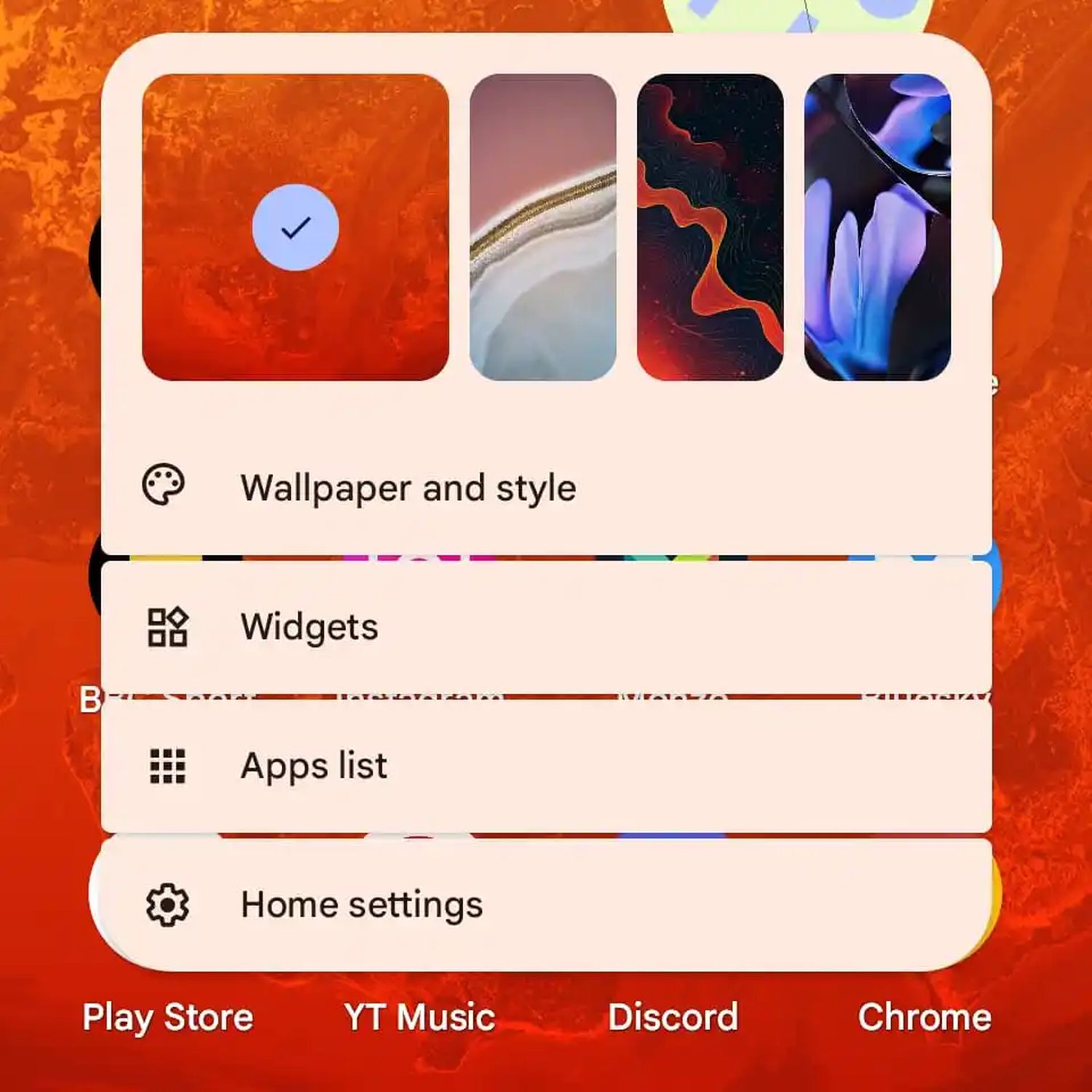This screenshot has width=1092, height=1092.
Task: Apply the purple flower wallpaper
Action: pyautogui.click(x=877, y=227)
